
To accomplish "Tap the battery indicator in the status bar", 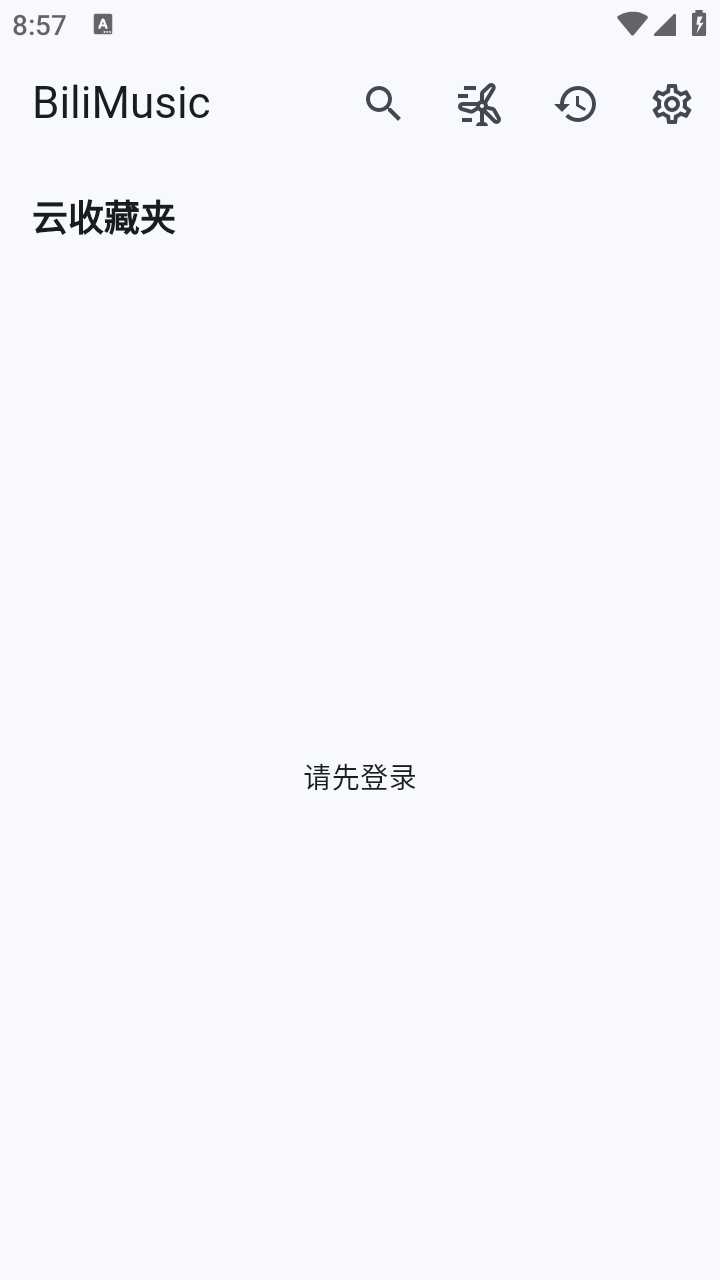I will pyautogui.click(x=699, y=24).
